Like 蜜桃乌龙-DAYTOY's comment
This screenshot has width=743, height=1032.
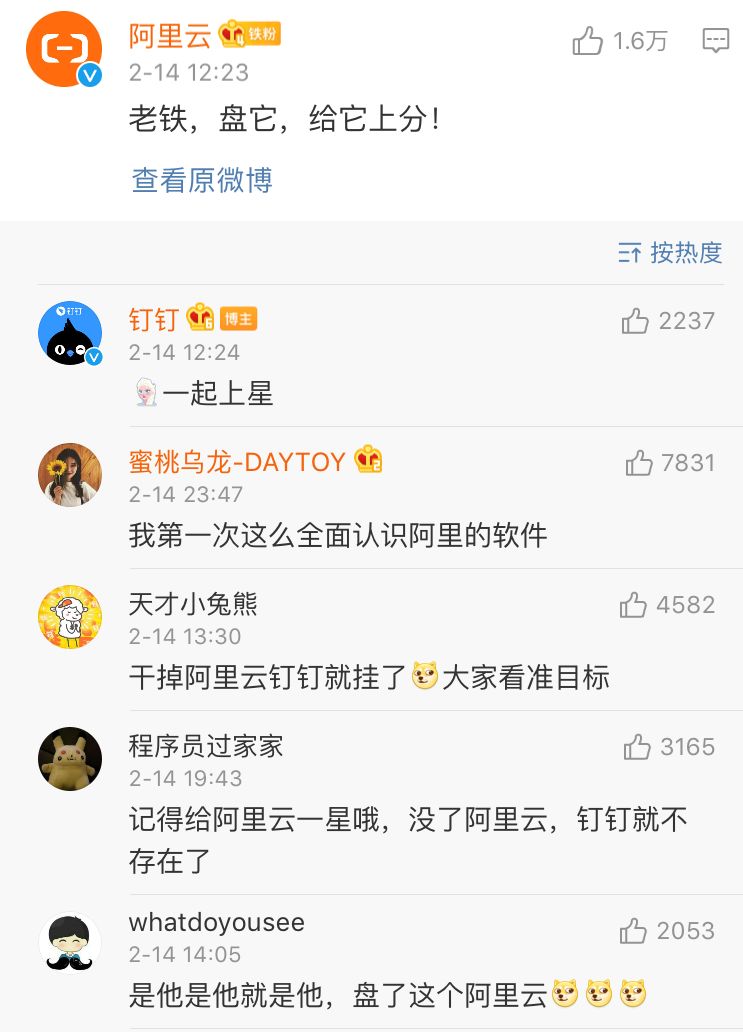[x=639, y=463]
